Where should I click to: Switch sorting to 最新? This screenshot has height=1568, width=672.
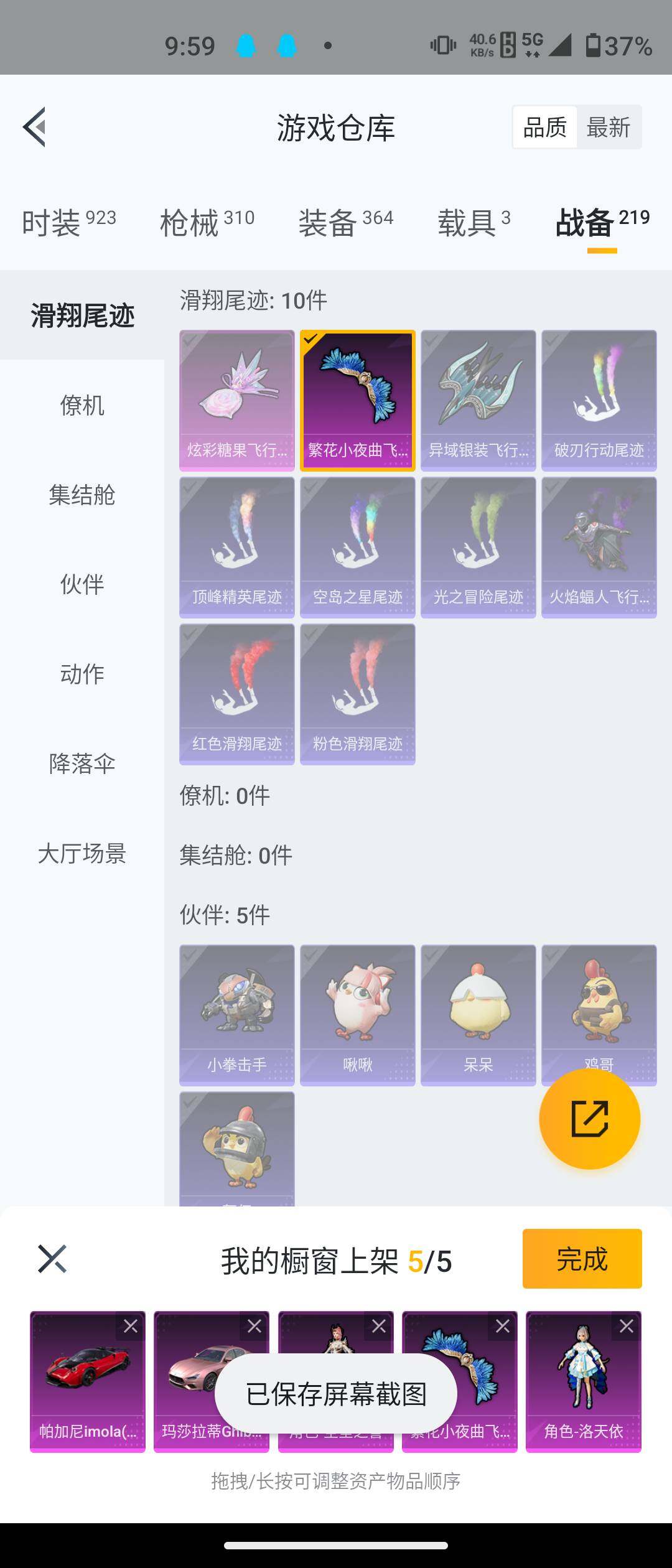pos(608,126)
